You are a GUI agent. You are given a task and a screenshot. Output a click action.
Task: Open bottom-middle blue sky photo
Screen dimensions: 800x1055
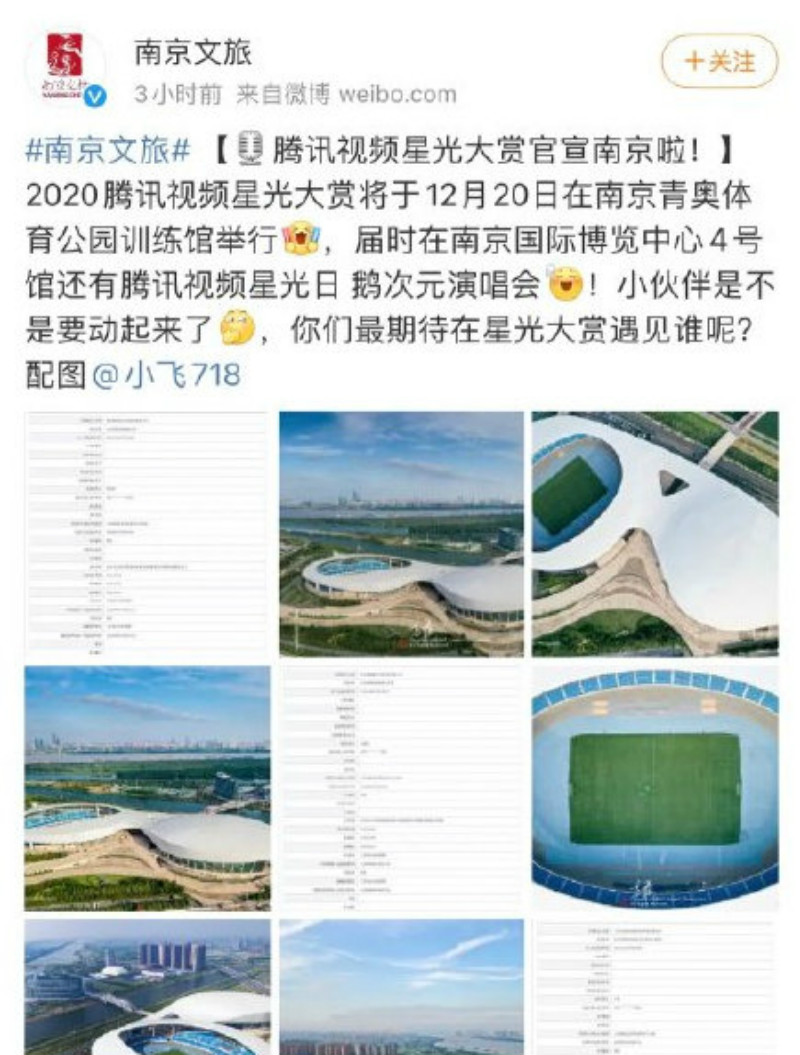(x=401, y=987)
